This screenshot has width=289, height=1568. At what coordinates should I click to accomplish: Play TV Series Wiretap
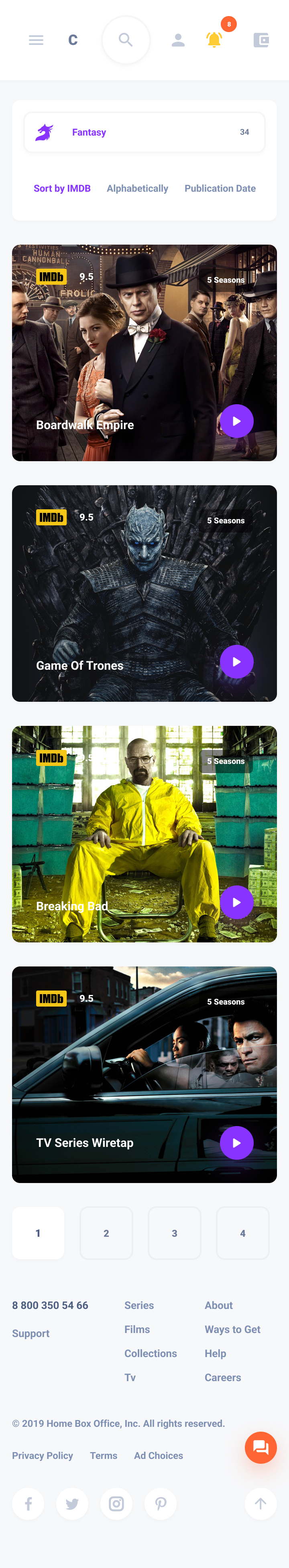pos(236,1143)
